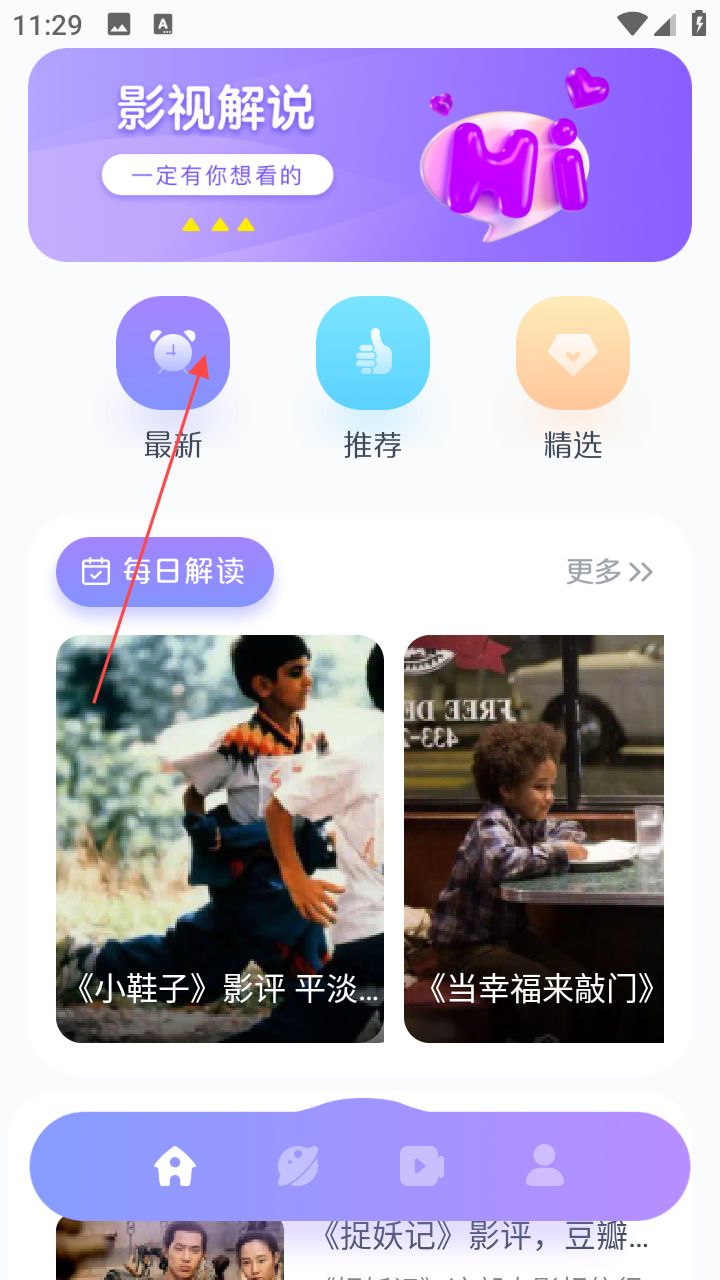
Task: Switch to the planet discover tab
Action: [298, 1166]
